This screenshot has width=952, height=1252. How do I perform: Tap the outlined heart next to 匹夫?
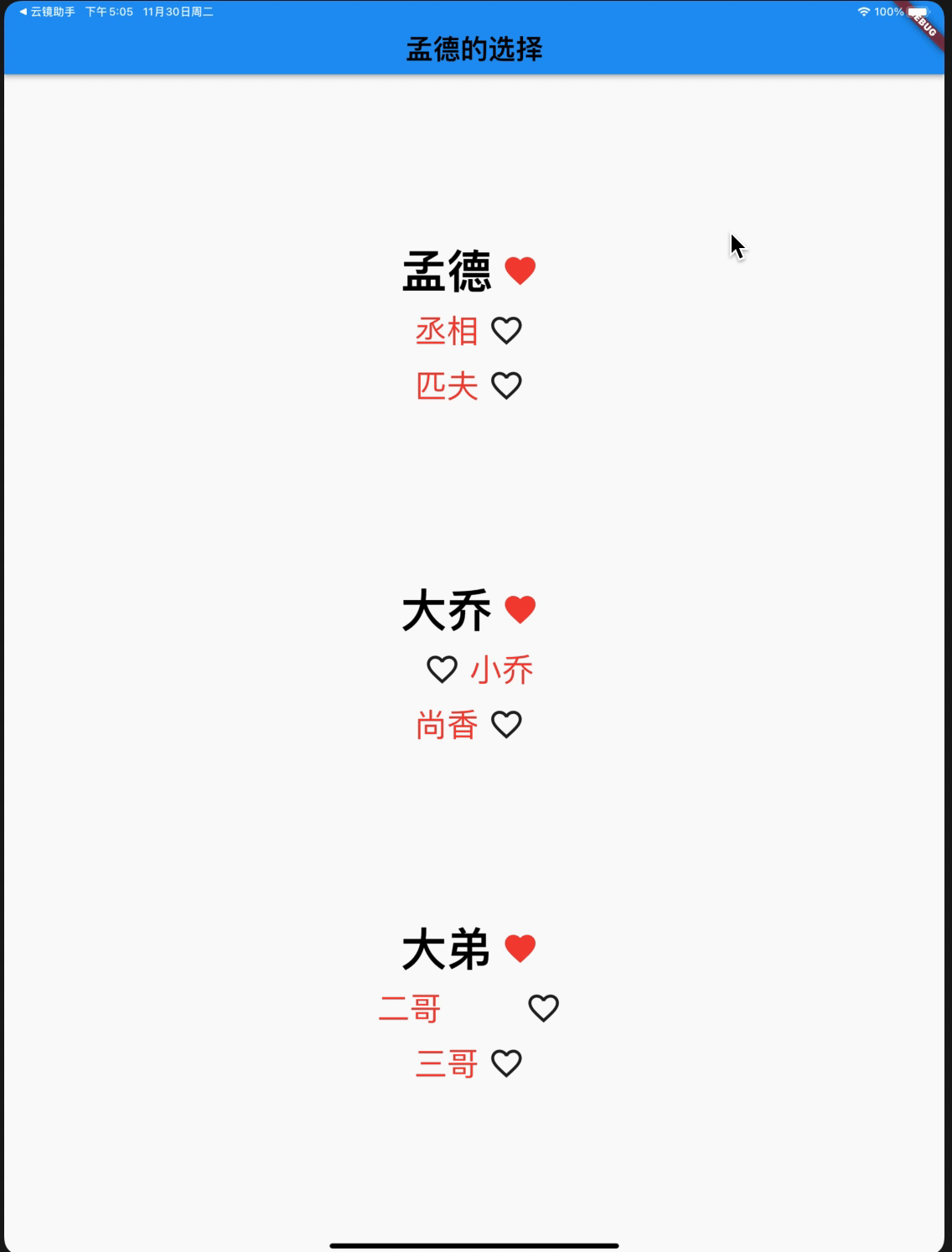(507, 386)
